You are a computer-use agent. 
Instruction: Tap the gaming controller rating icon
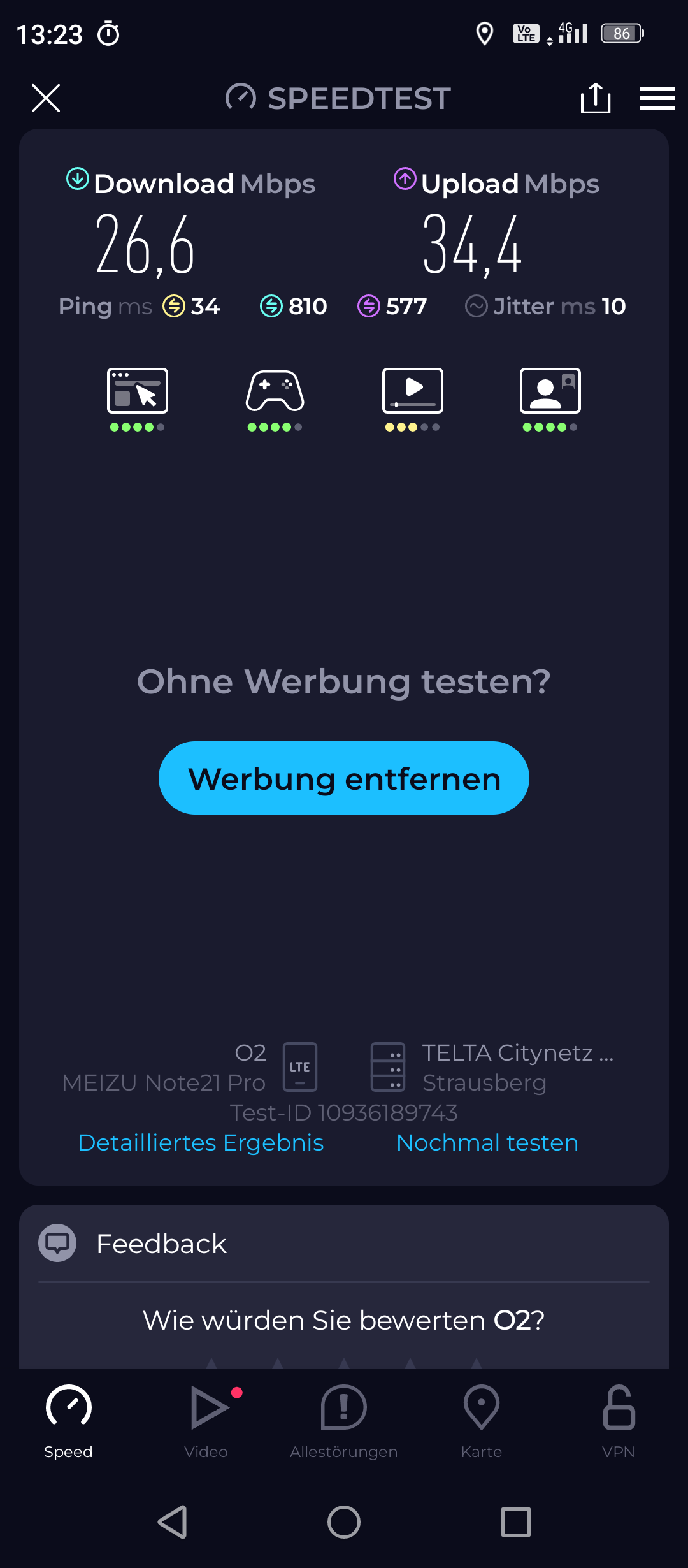[275, 400]
